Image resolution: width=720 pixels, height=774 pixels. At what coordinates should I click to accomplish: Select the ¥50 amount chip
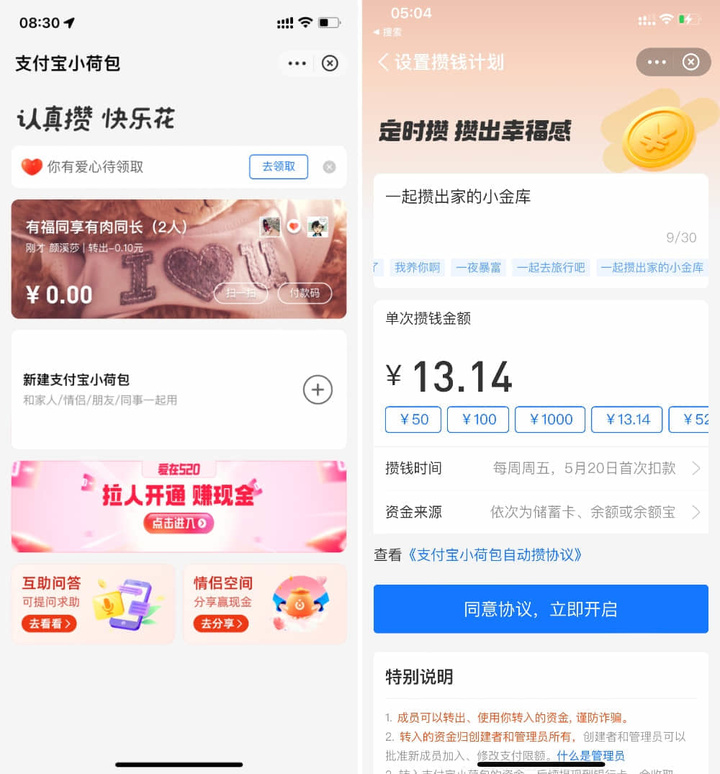point(413,419)
